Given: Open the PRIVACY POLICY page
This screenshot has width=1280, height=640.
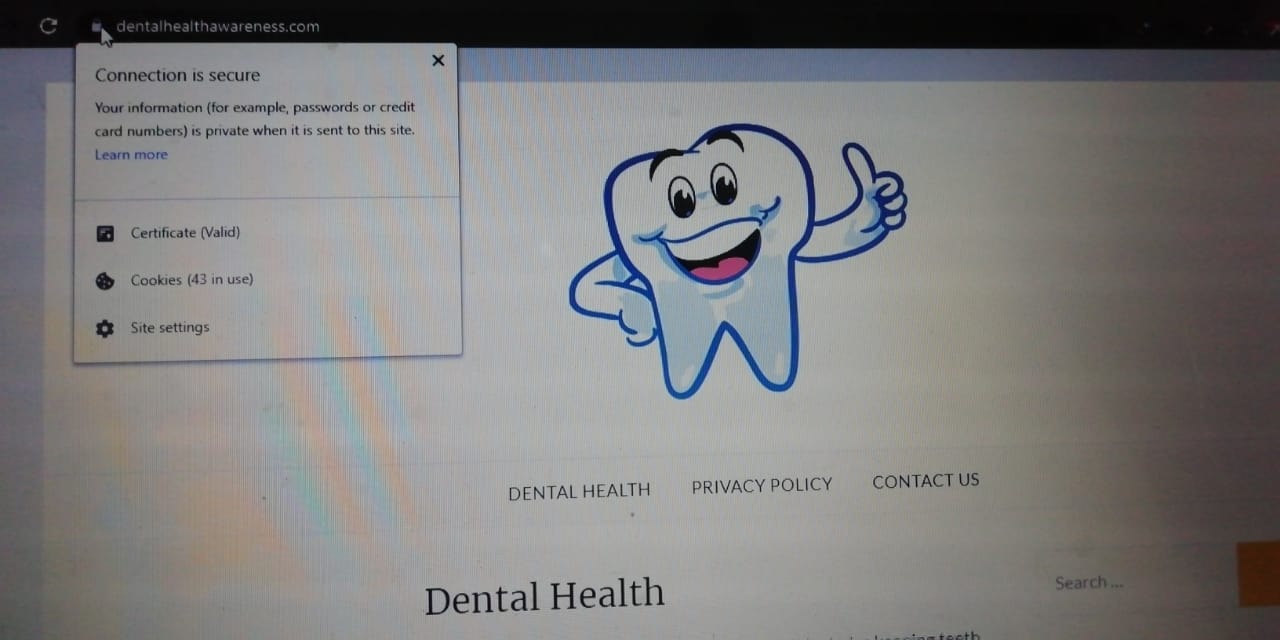Looking at the screenshot, I should [761, 486].
